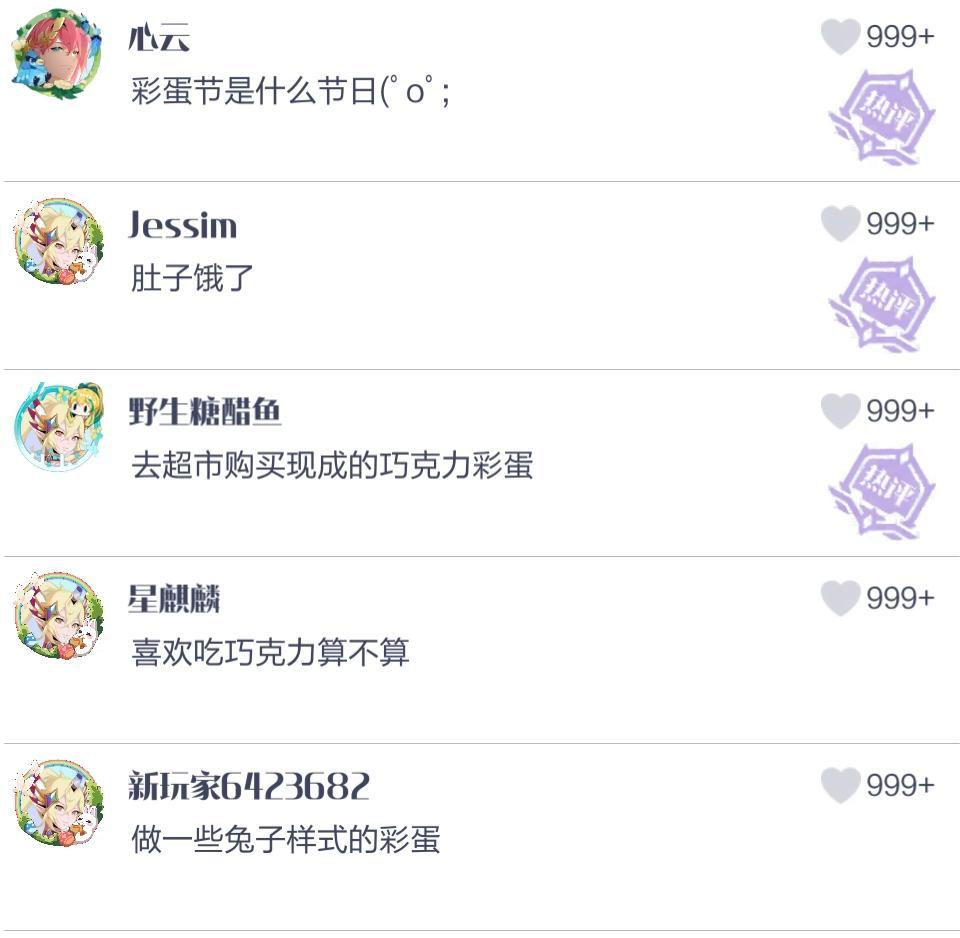Like 星麒麟's comment about chocolate
The height and width of the screenshot is (938, 960).
coord(840,598)
